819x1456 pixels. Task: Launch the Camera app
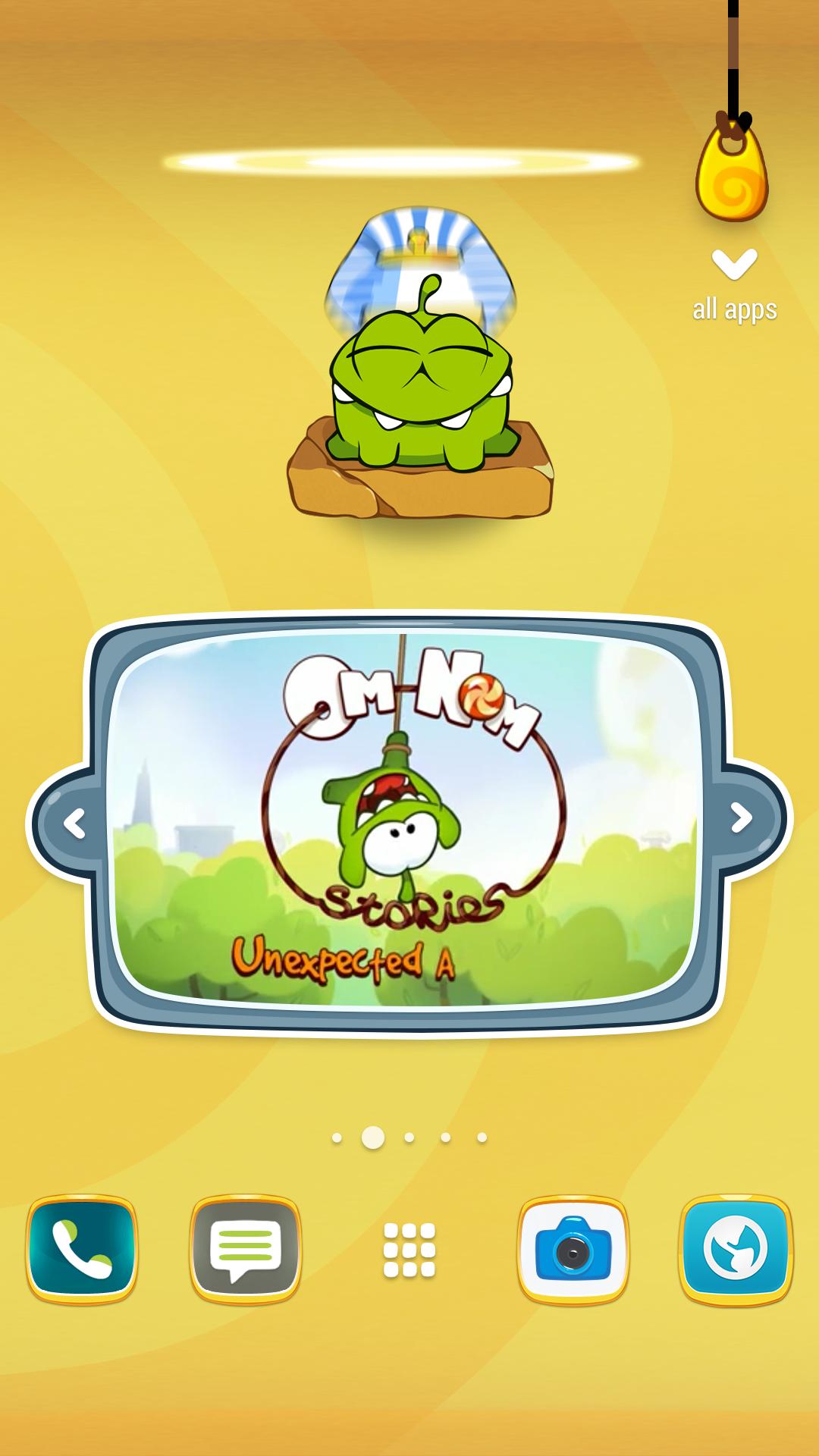pos(573,1249)
